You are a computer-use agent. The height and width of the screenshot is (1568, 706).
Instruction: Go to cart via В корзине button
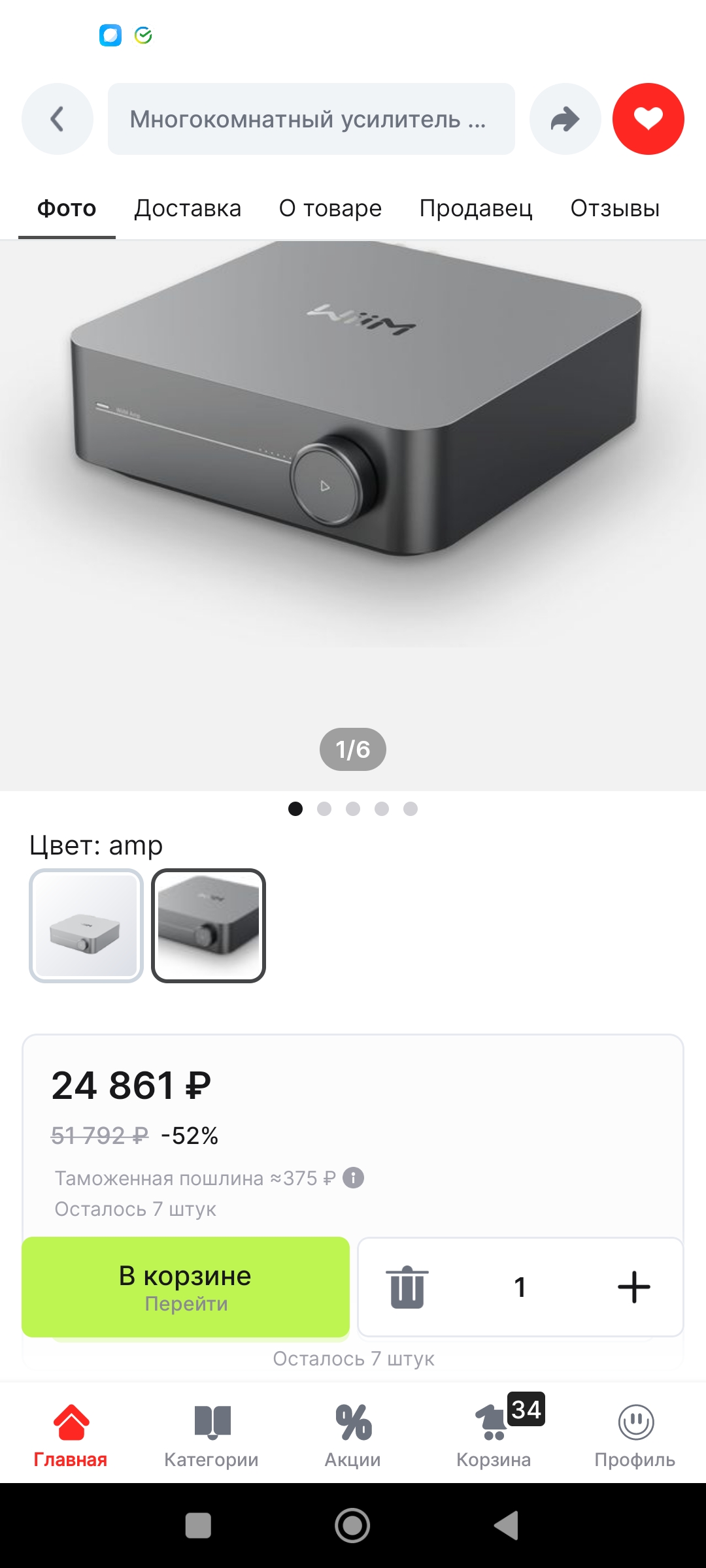186,1287
